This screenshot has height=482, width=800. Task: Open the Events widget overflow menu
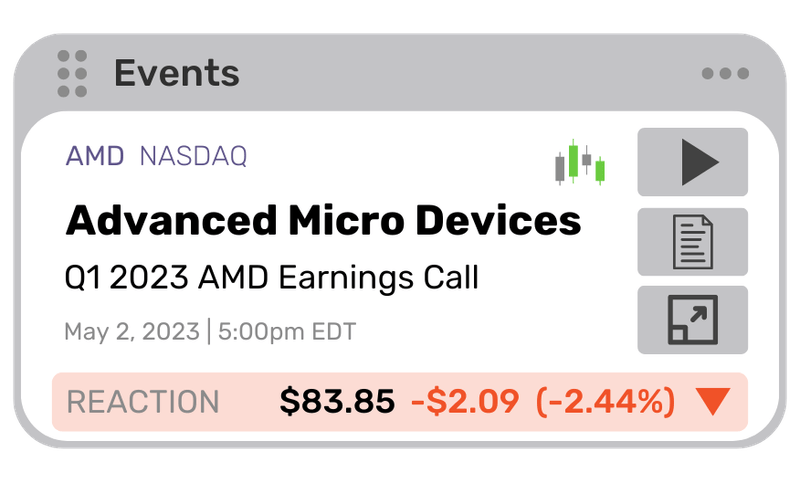725,74
